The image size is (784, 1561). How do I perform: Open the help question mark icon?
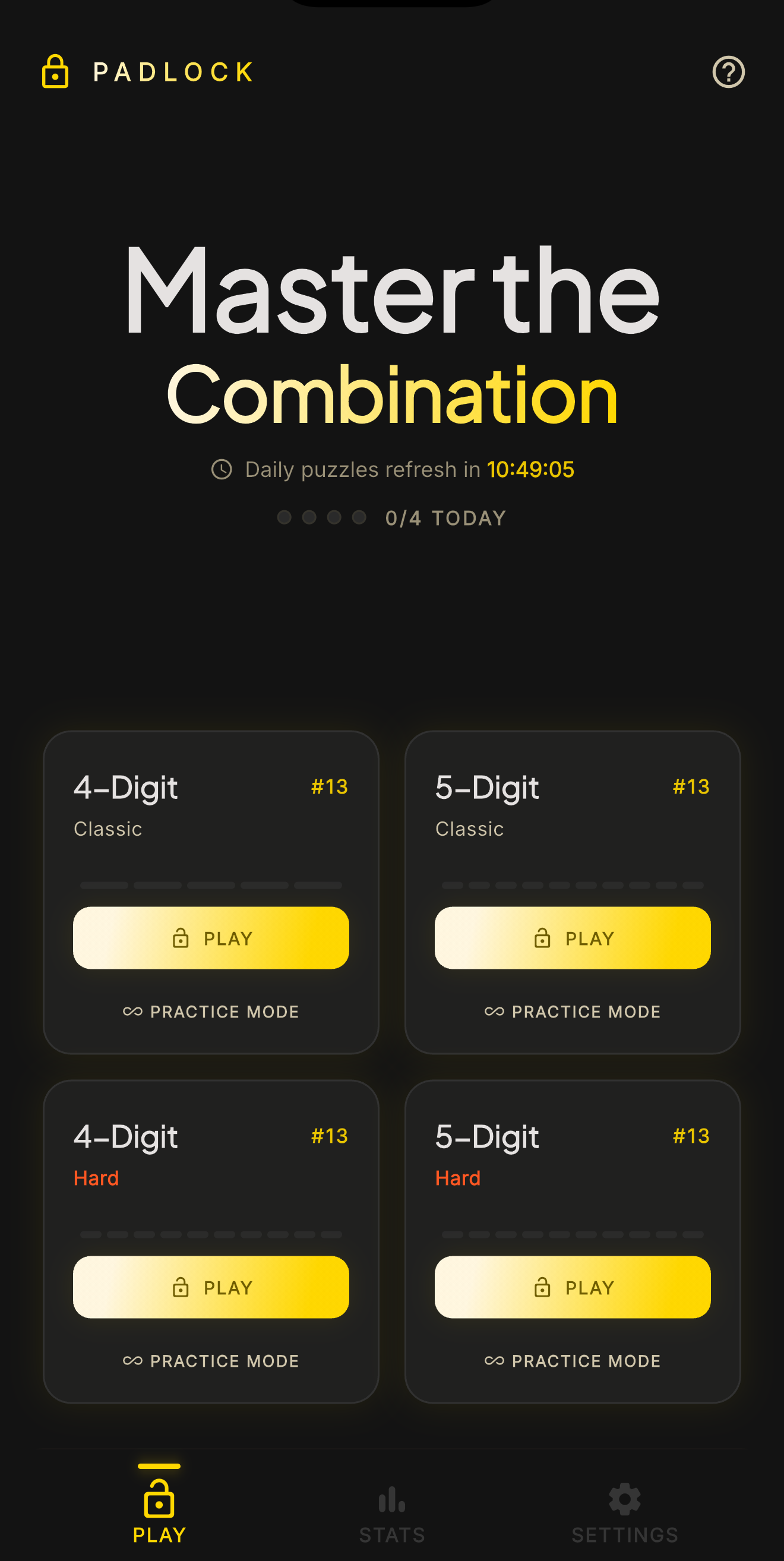point(728,72)
